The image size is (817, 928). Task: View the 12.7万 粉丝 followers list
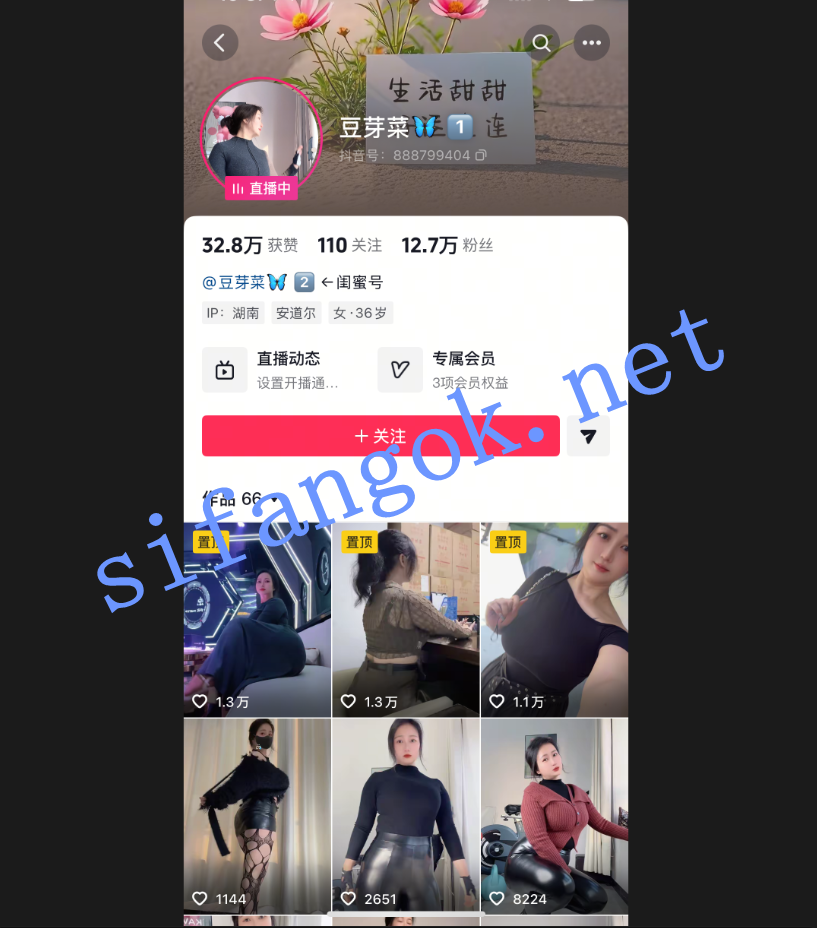(x=447, y=245)
